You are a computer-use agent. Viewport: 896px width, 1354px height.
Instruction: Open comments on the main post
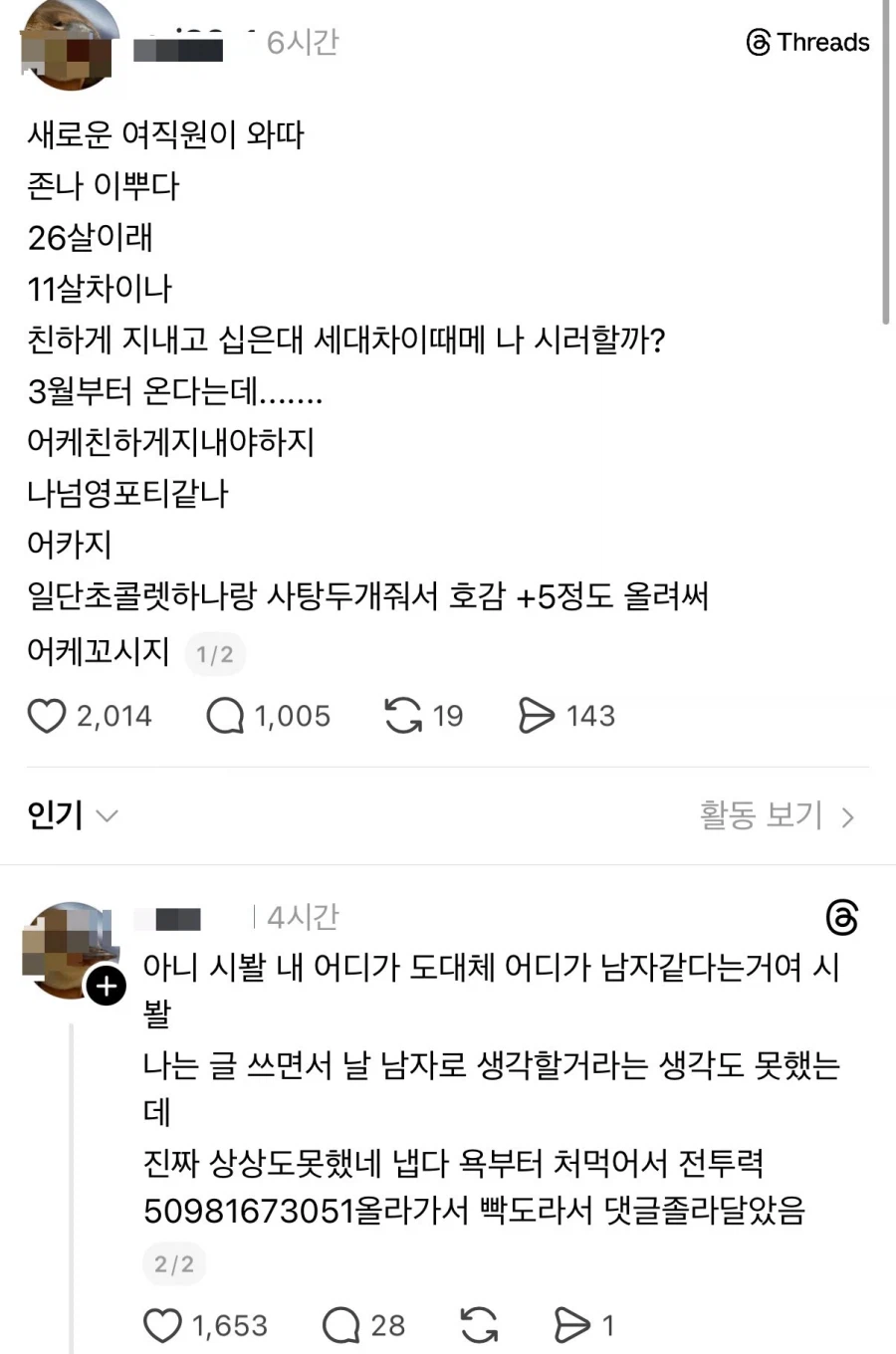[223, 716]
